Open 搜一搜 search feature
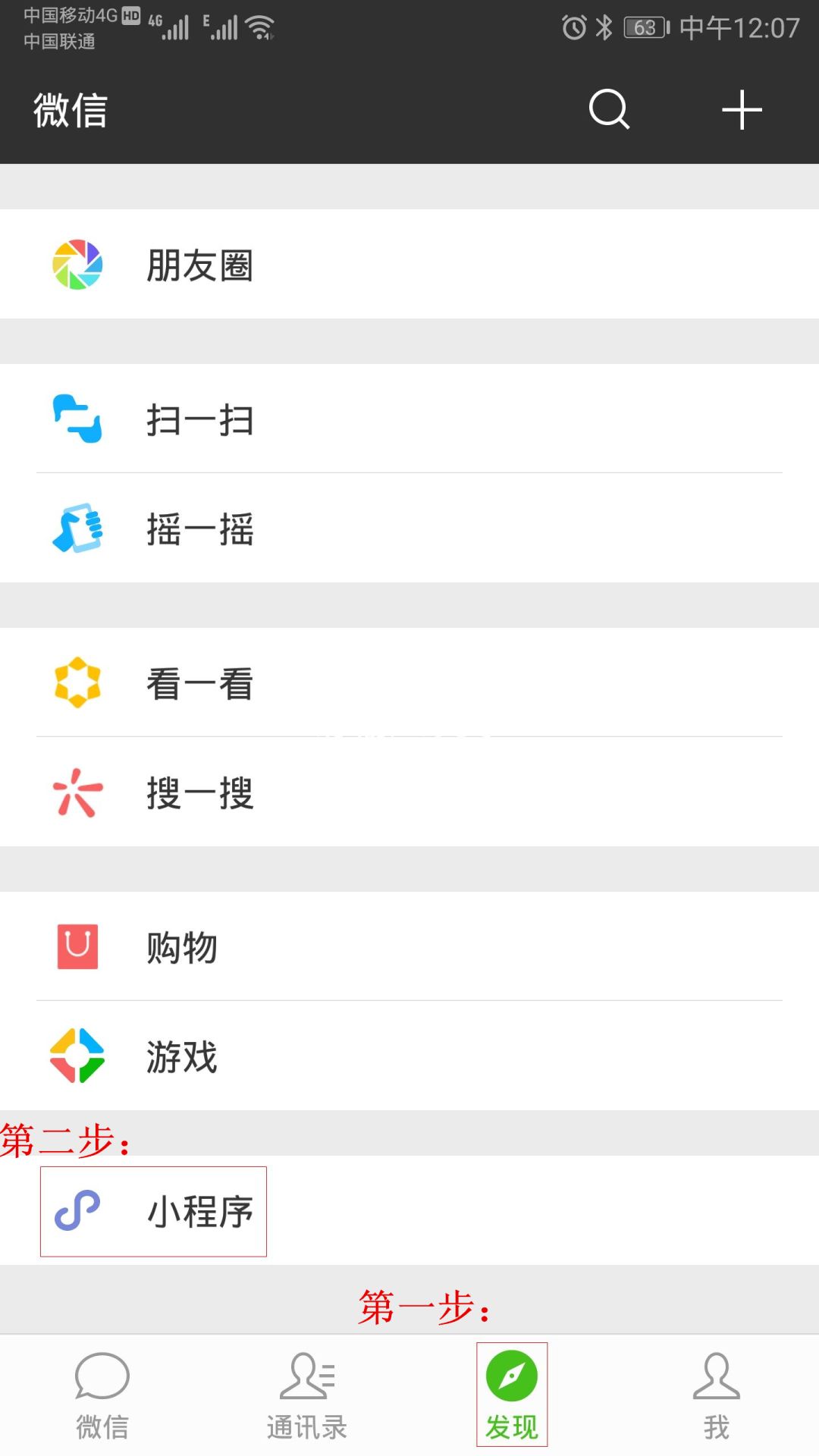819x1456 pixels. point(409,792)
